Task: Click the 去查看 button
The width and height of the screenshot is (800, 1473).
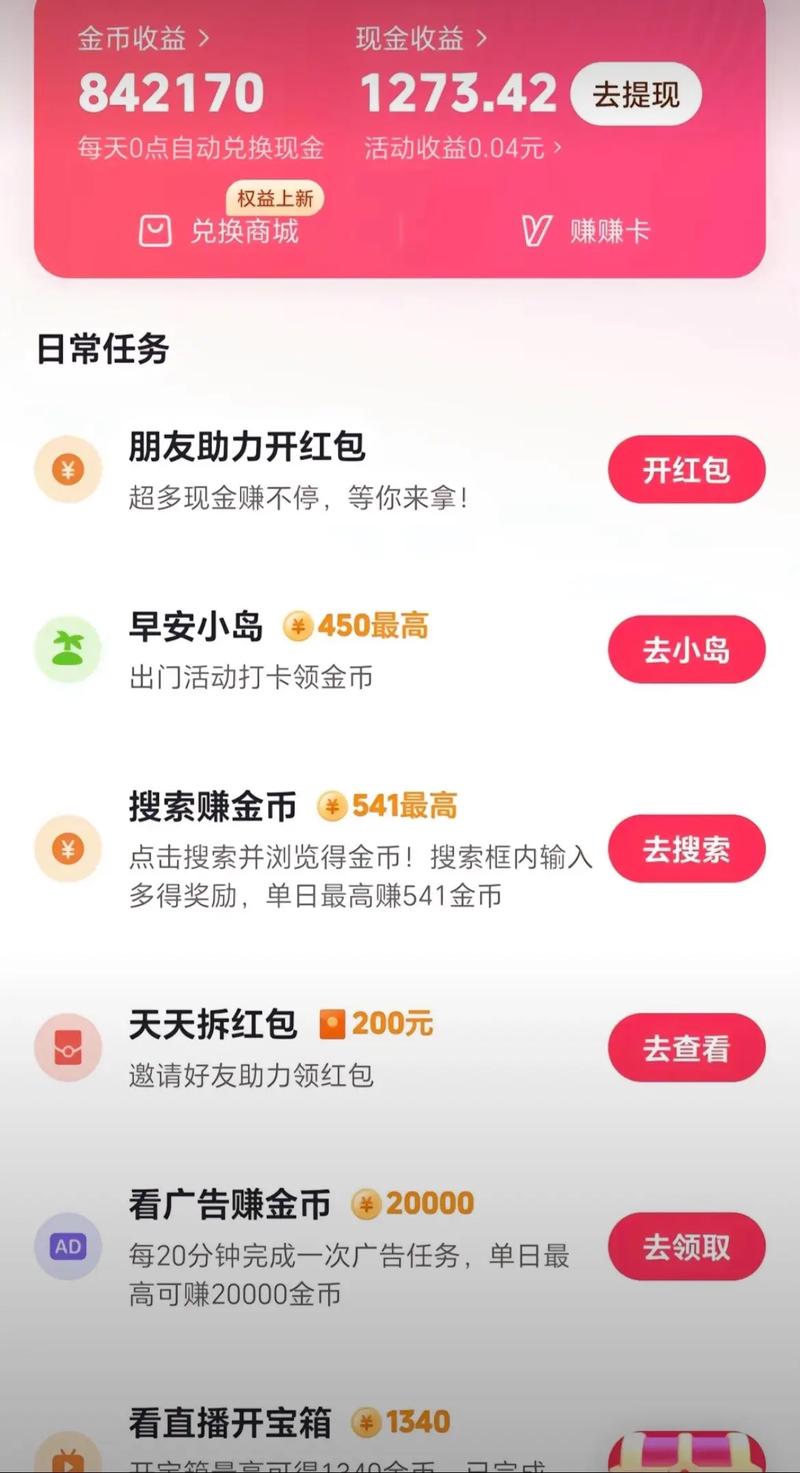Action: (686, 1046)
